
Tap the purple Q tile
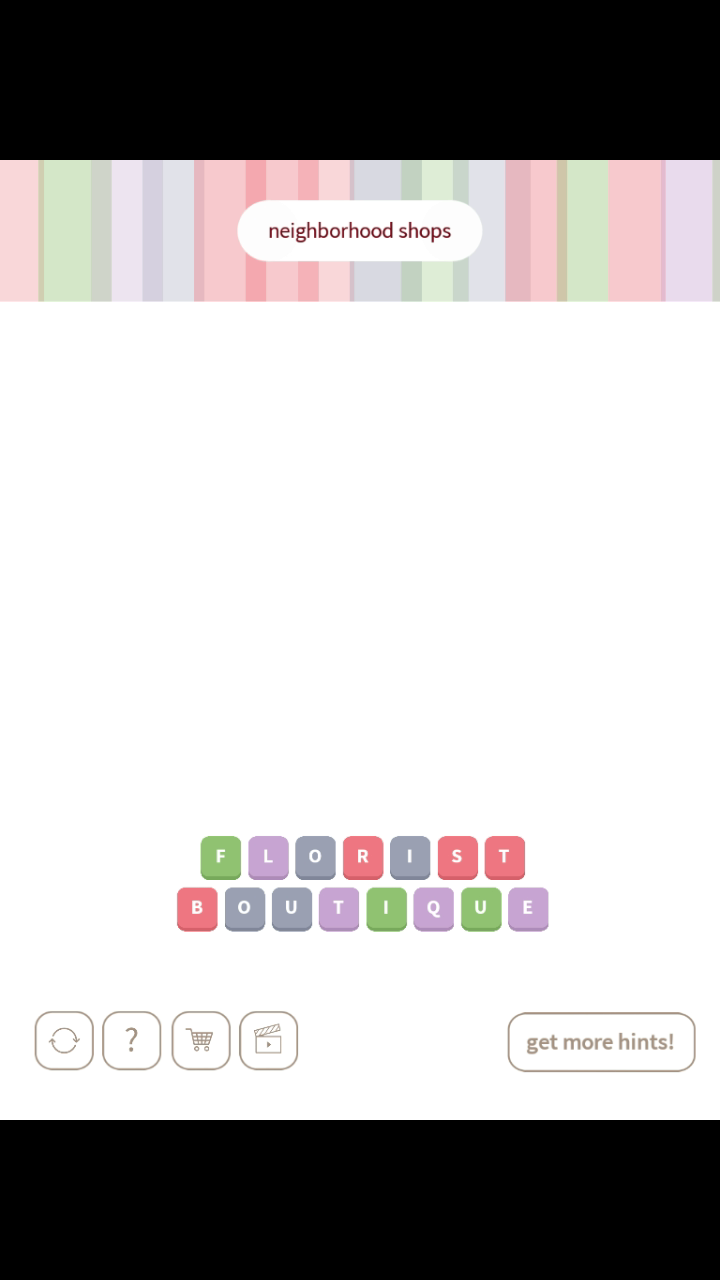pos(433,908)
